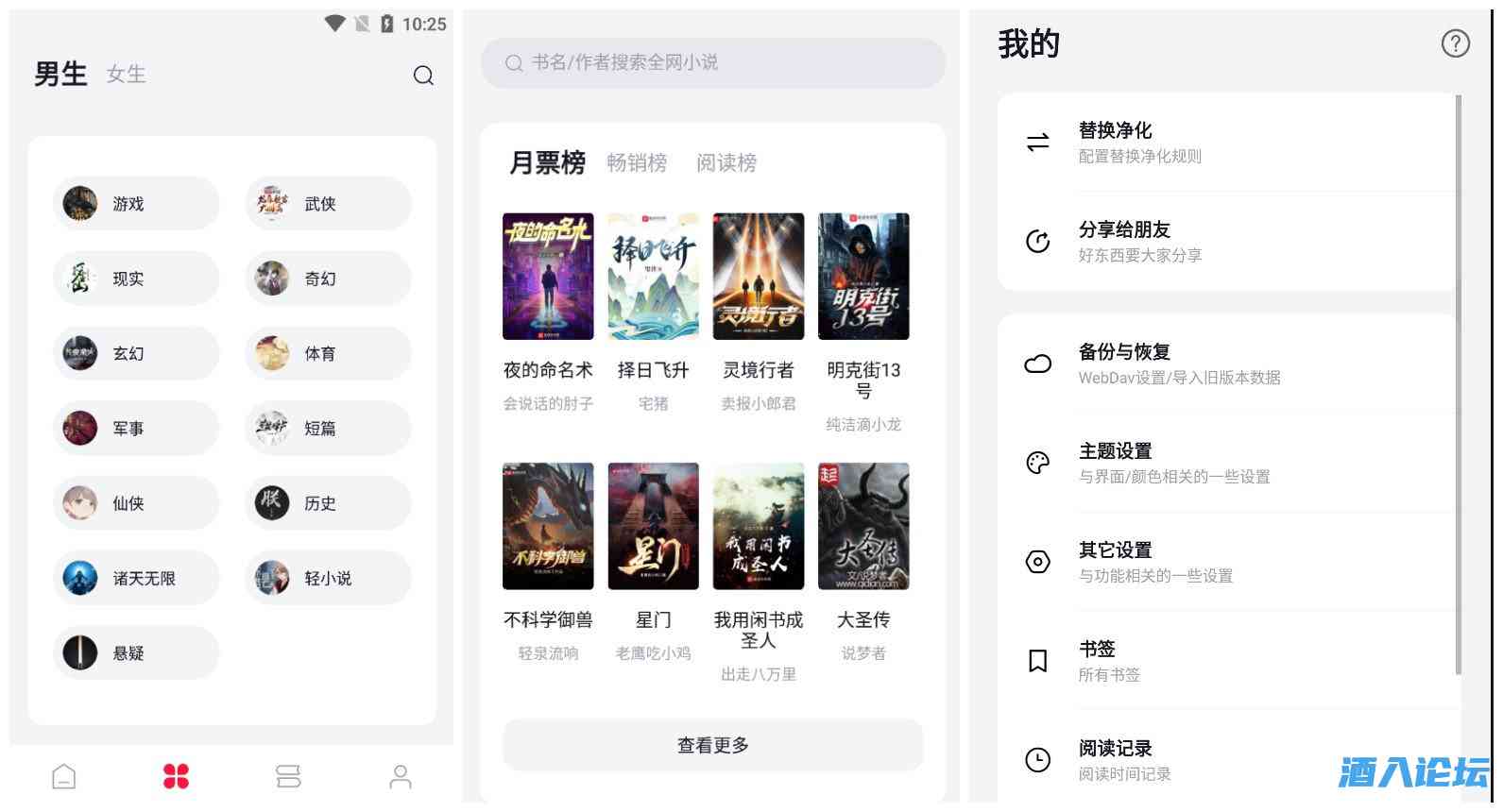
Task: View the novel 大圣传
Action: [x=863, y=527]
